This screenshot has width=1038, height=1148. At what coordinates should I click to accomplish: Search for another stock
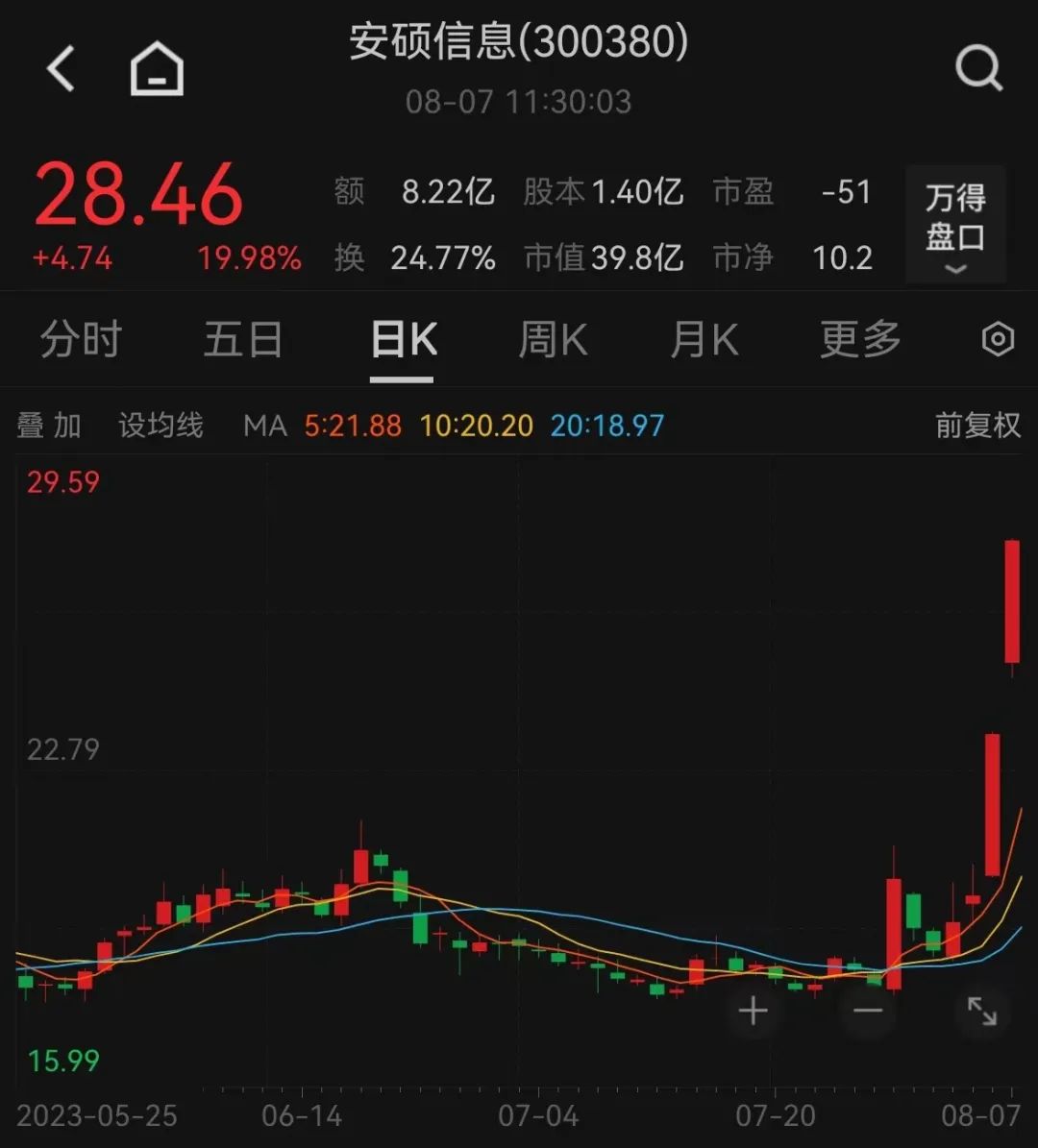coord(978,70)
